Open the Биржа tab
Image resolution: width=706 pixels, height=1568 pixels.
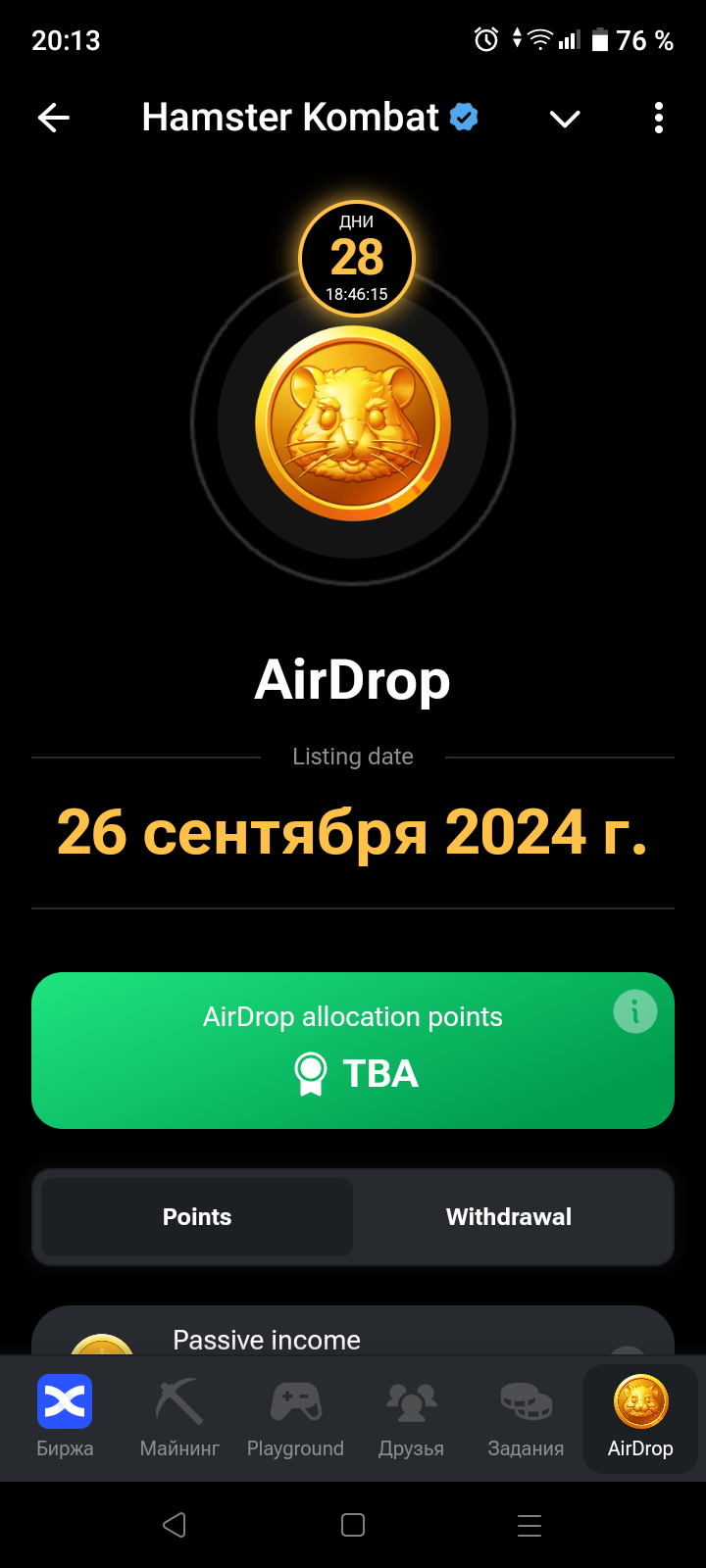(65, 1417)
